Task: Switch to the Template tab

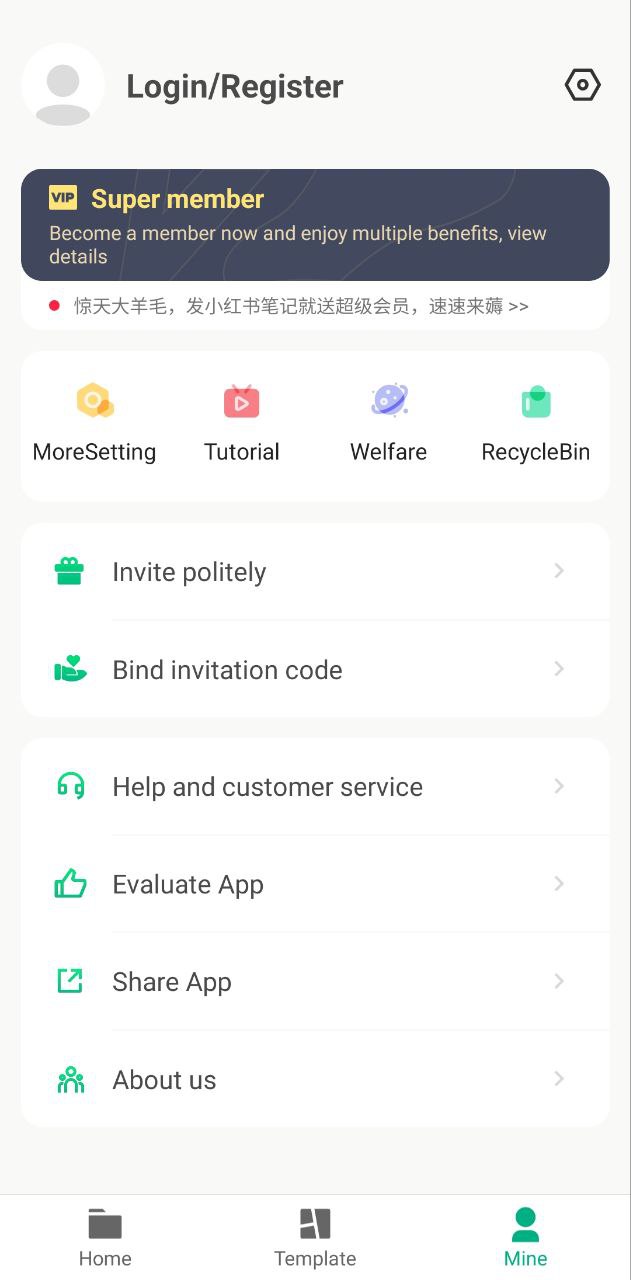Action: tap(315, 1238)
